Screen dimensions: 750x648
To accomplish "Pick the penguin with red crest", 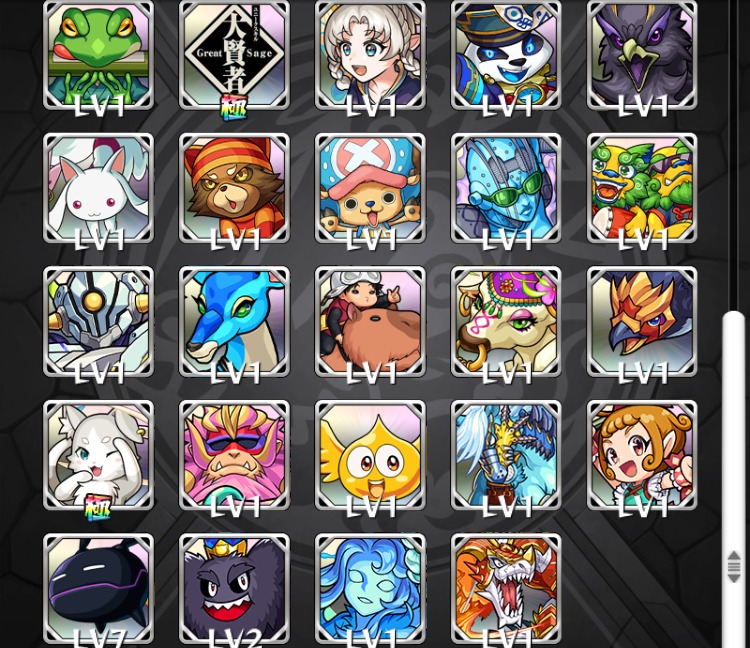I will tap(642, 321).
